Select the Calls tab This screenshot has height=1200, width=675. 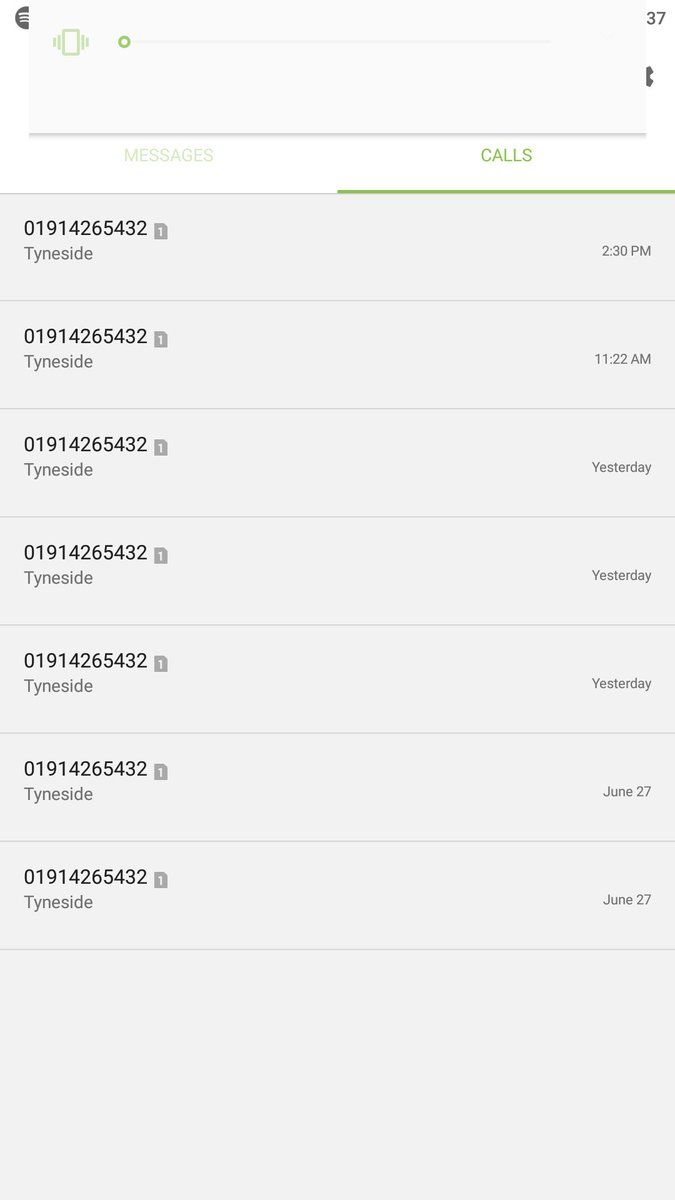(506, 156)
